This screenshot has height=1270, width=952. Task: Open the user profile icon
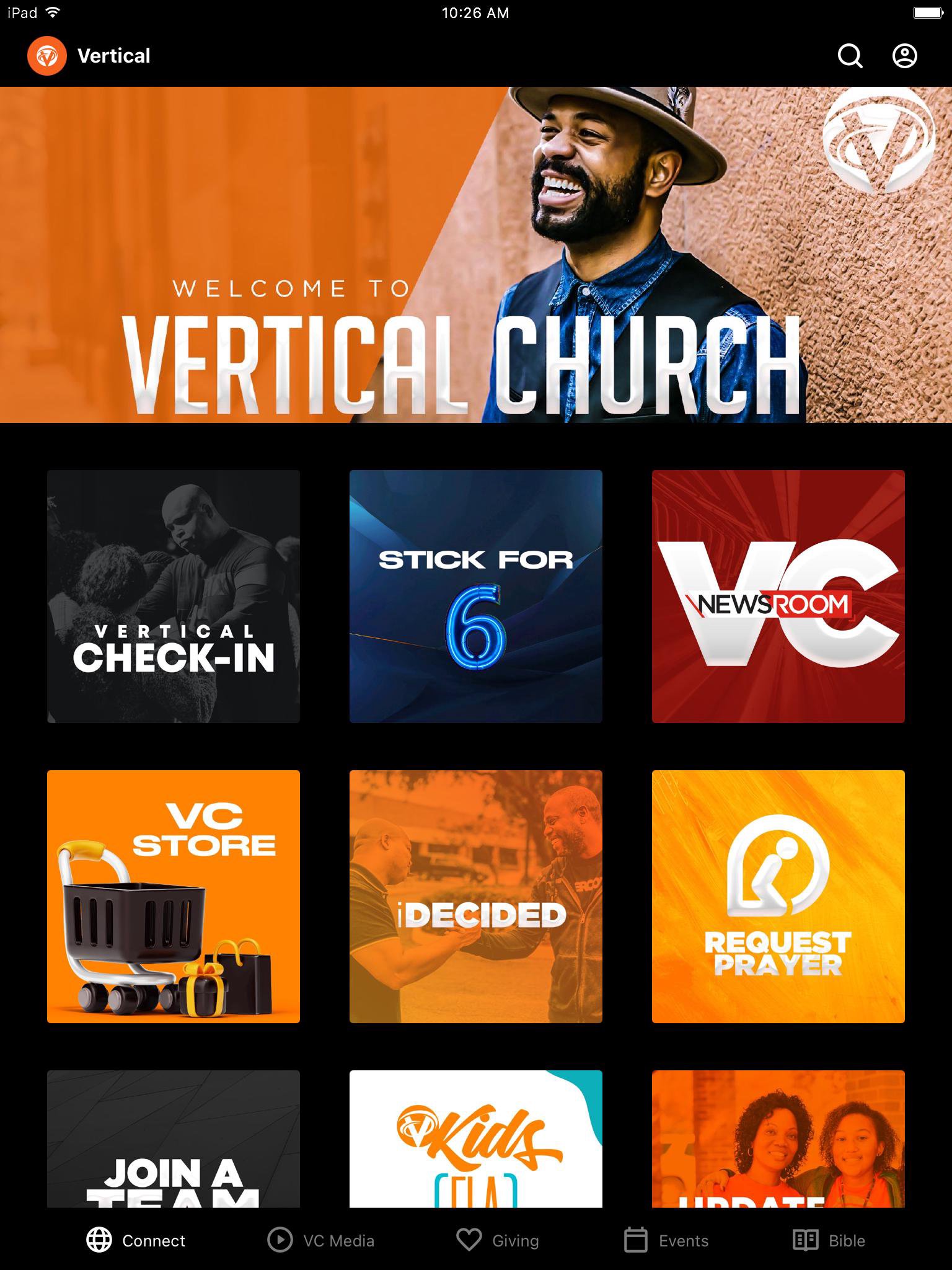pos(904,56)
